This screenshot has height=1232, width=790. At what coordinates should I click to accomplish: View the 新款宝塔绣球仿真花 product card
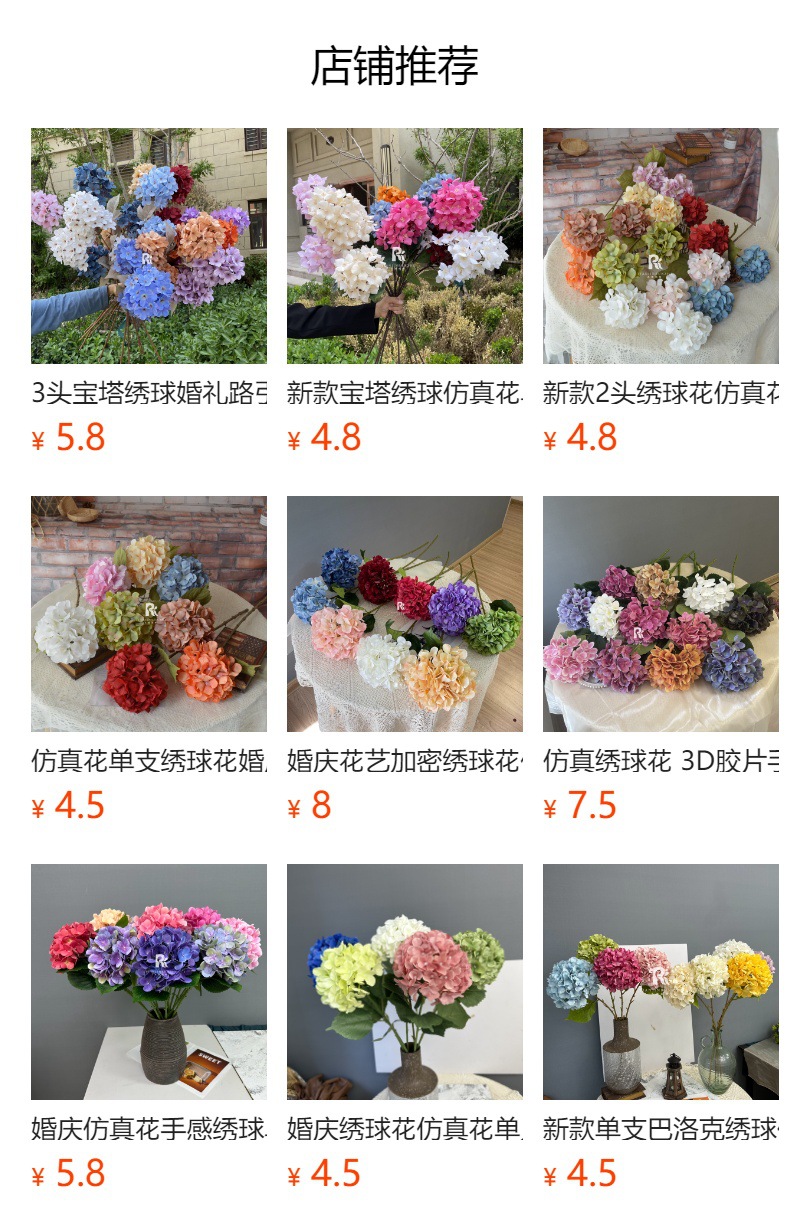coord(404,246)
